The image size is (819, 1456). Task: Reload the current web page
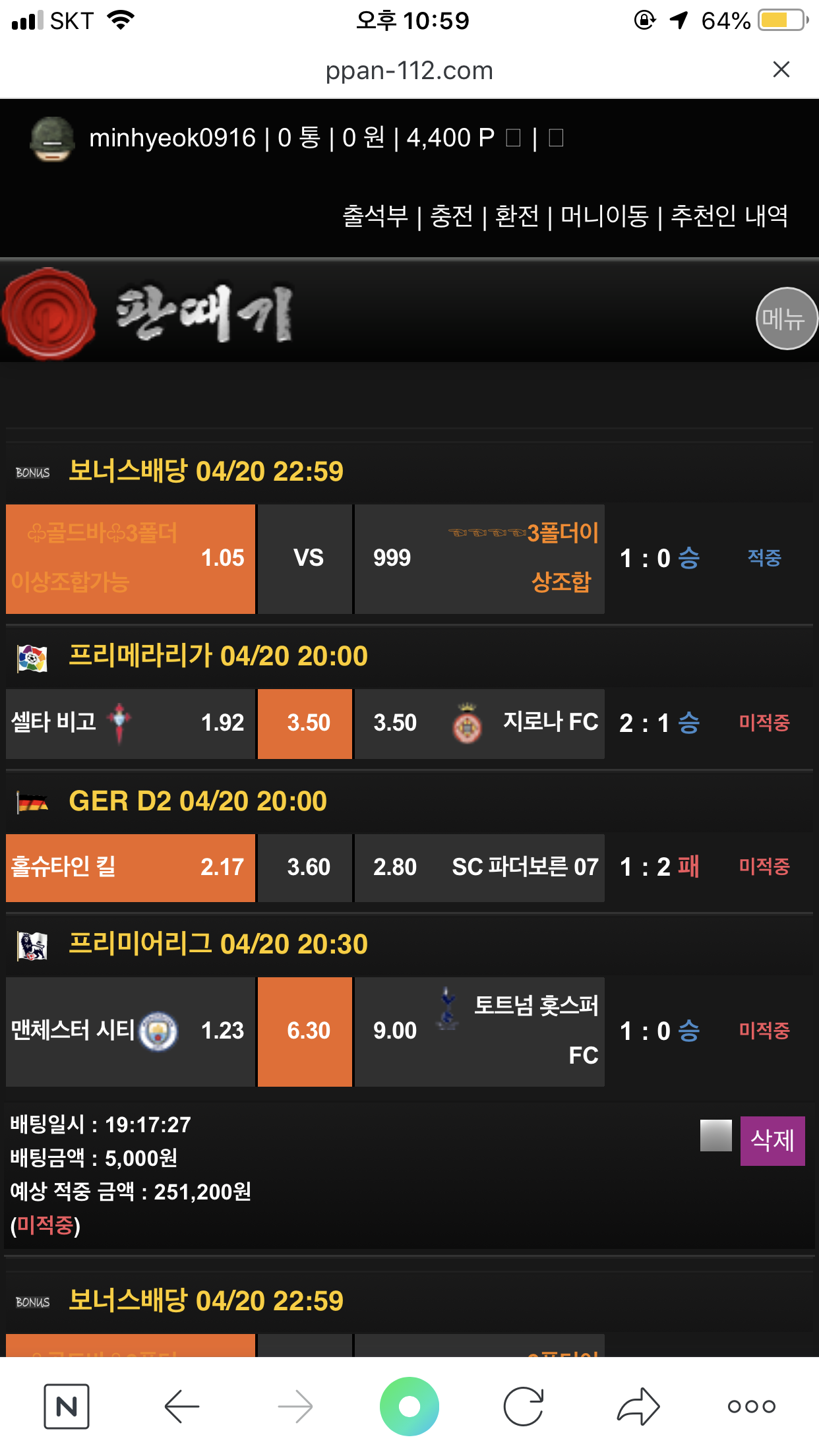(x=524, y=1407)
